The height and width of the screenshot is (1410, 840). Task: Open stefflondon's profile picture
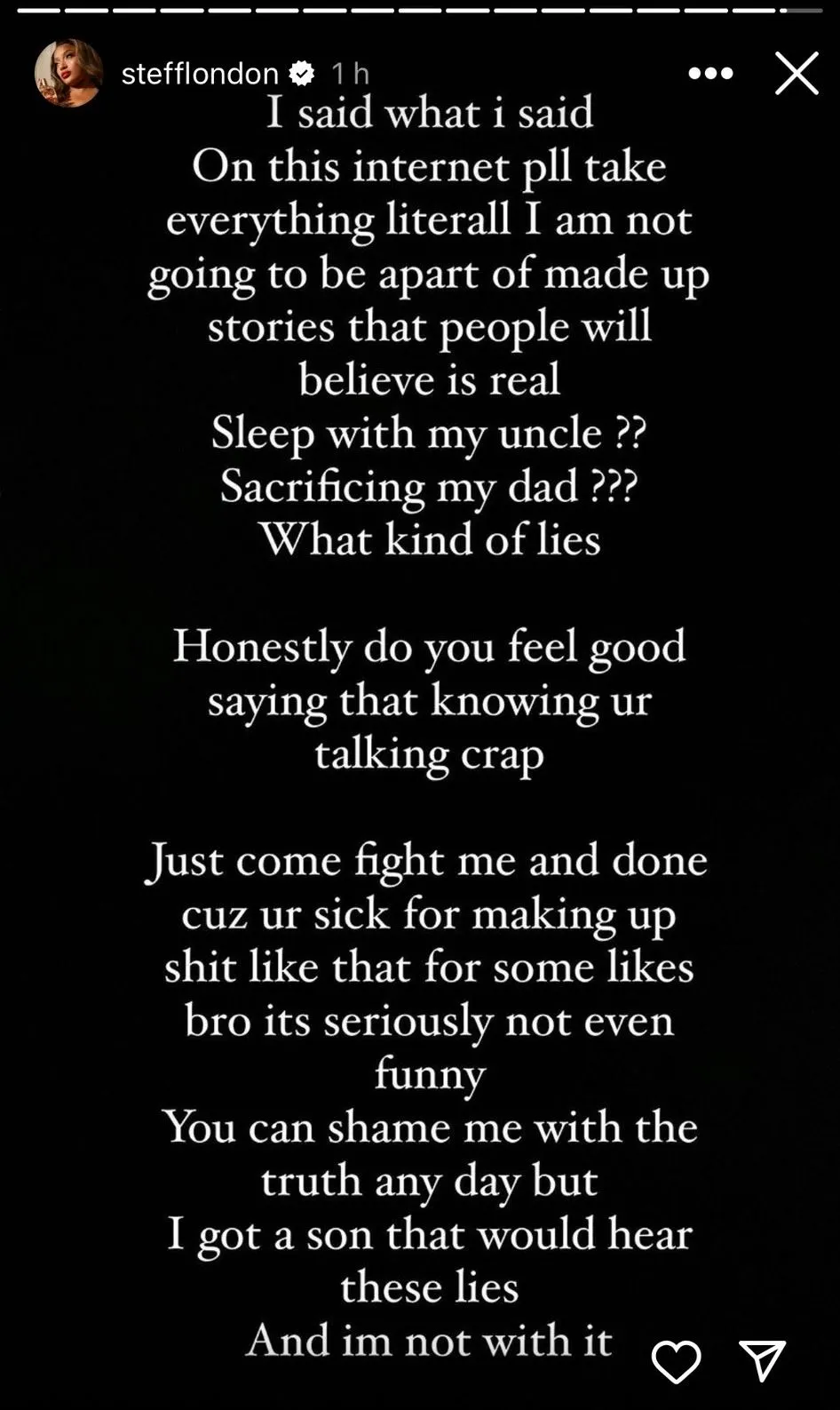[68, 73]
